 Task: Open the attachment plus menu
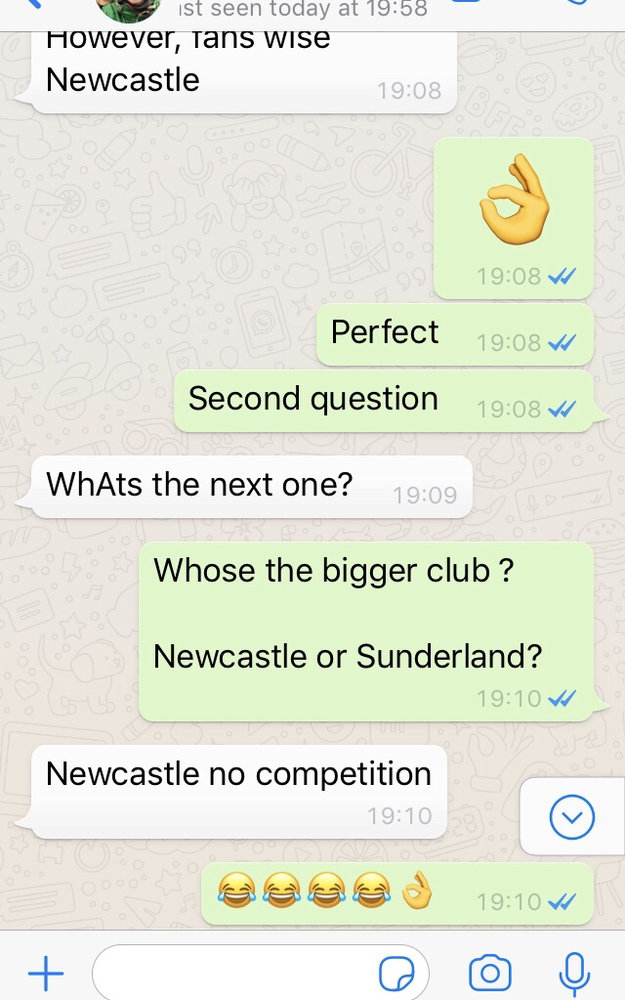tap(46, 972)
